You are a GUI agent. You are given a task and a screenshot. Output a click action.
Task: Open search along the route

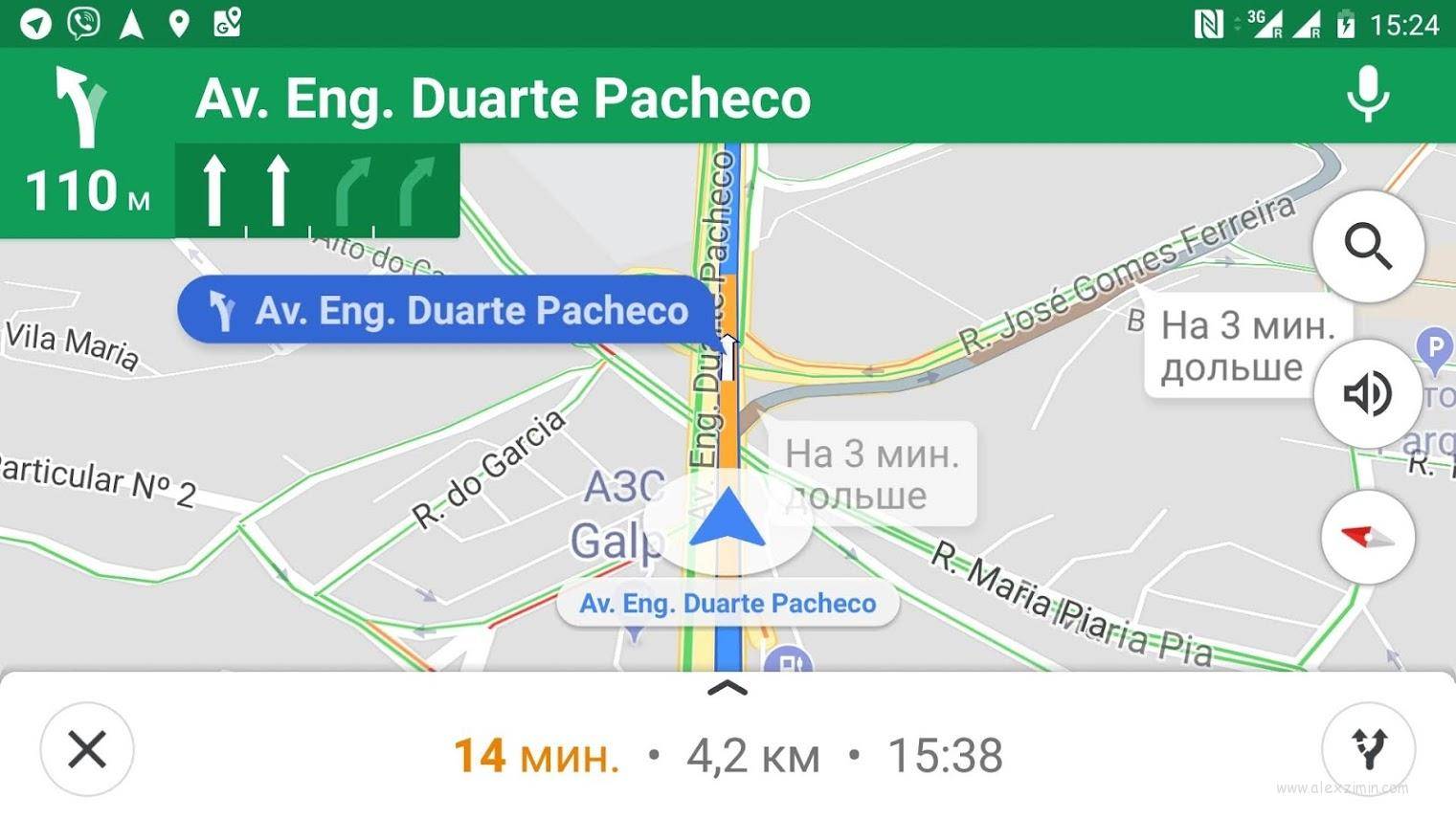(1368, 247)
